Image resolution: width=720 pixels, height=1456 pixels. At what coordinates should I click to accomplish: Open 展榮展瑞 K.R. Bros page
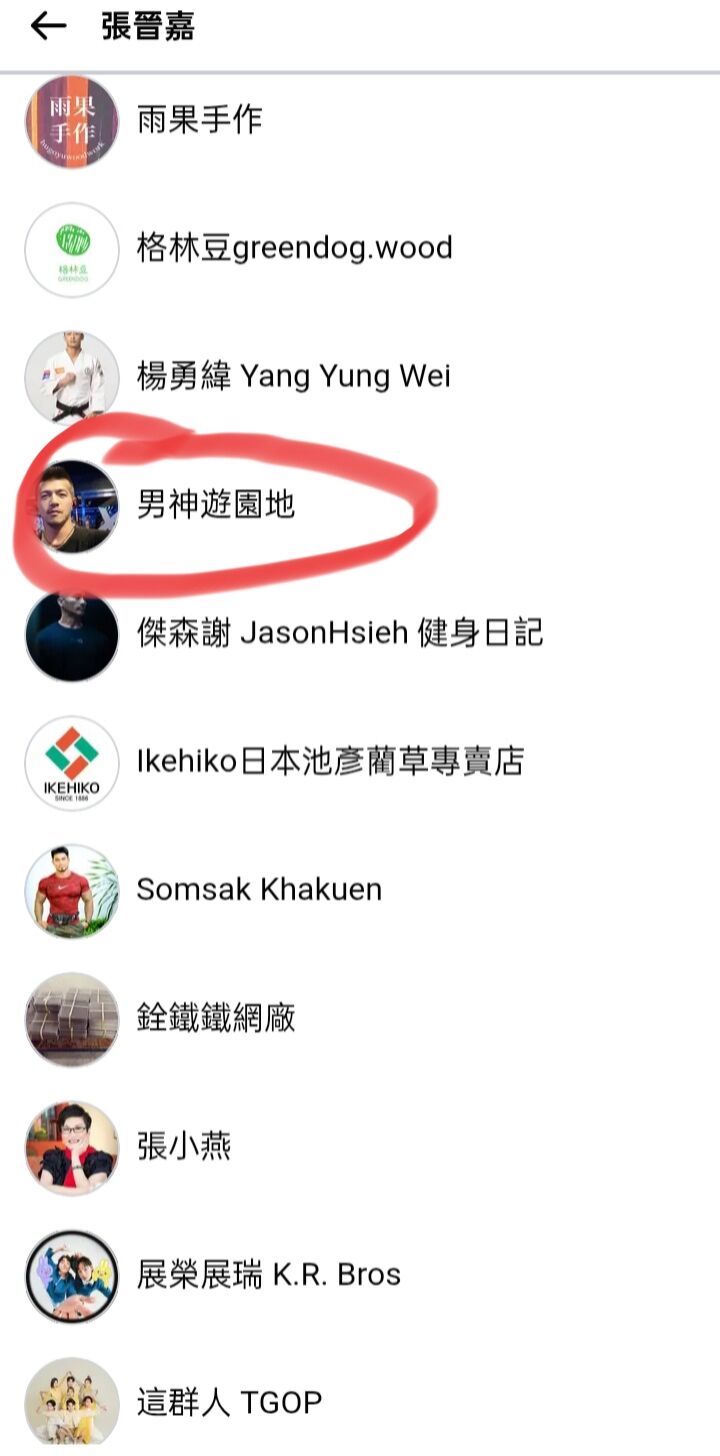coord(360,1275)
